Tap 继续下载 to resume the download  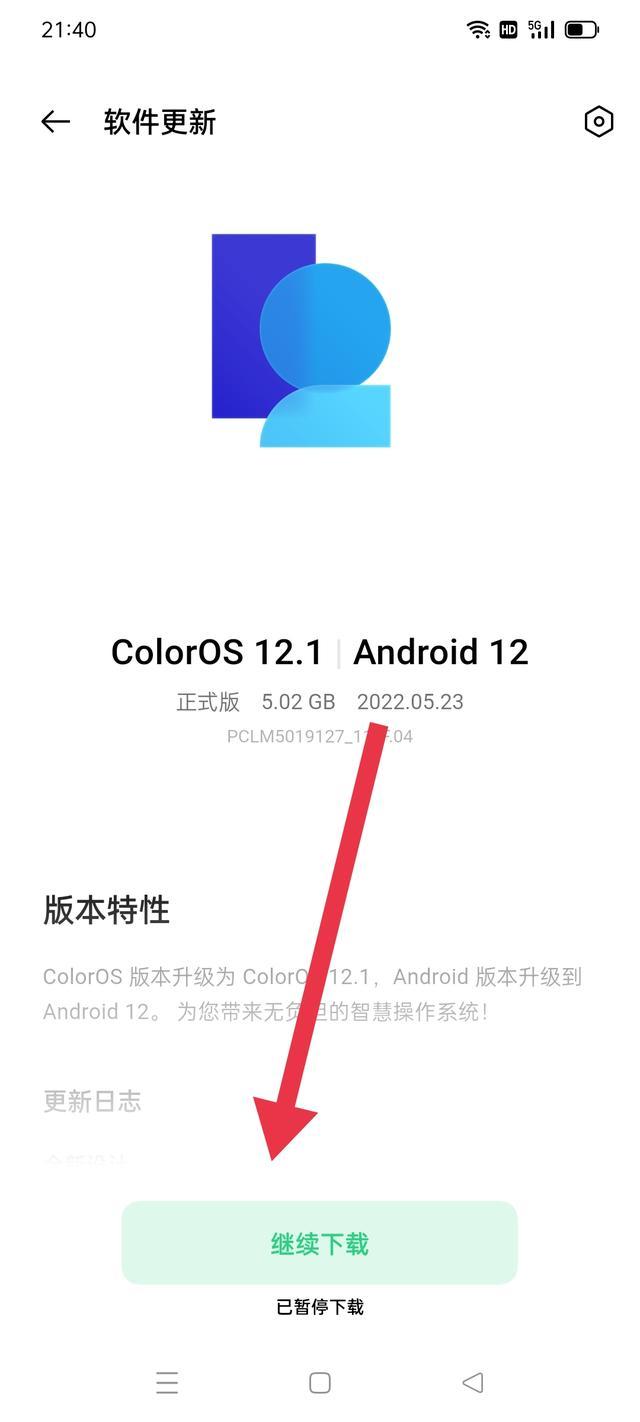pos(319,1243)
